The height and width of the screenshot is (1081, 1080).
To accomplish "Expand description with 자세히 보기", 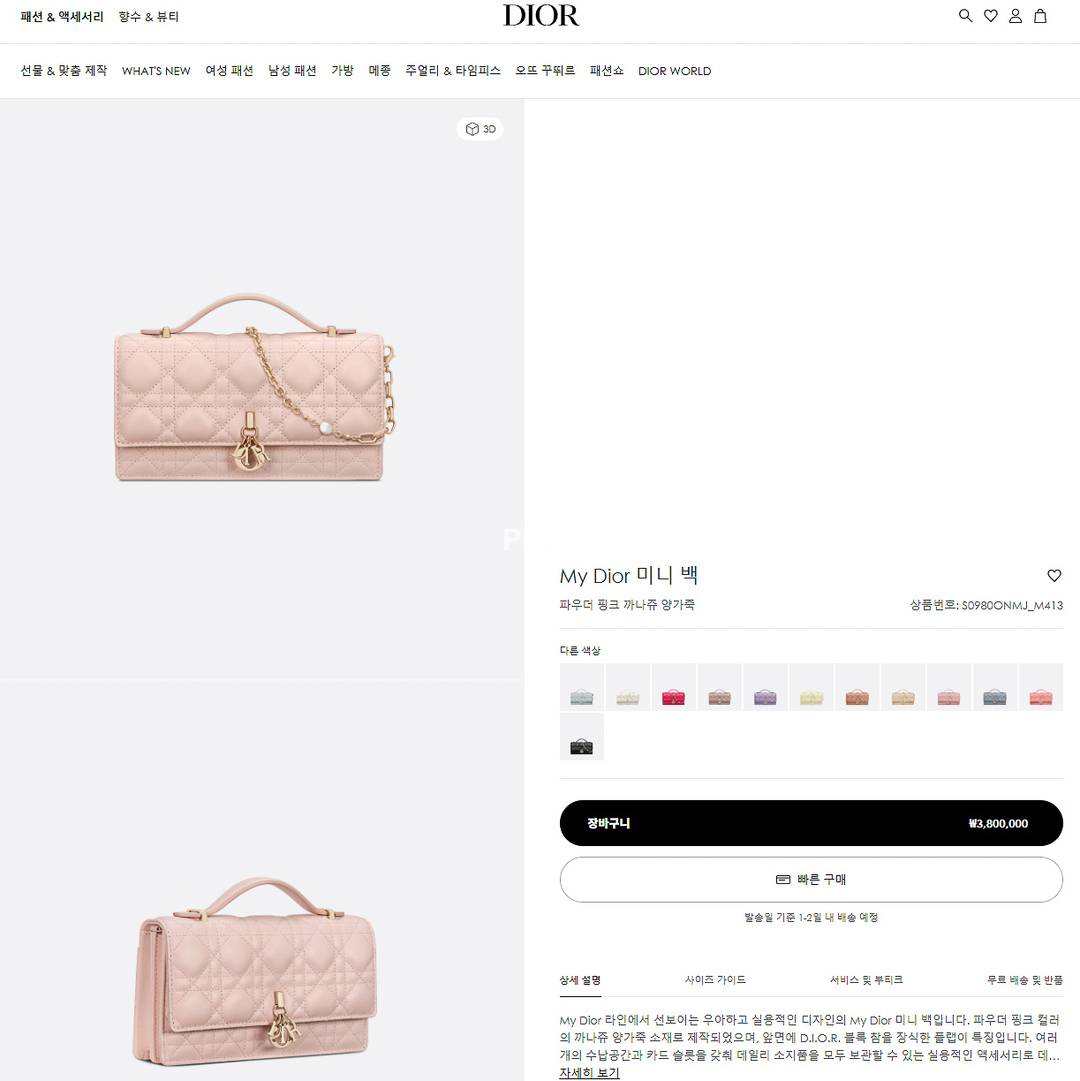I will (589, 1073).
